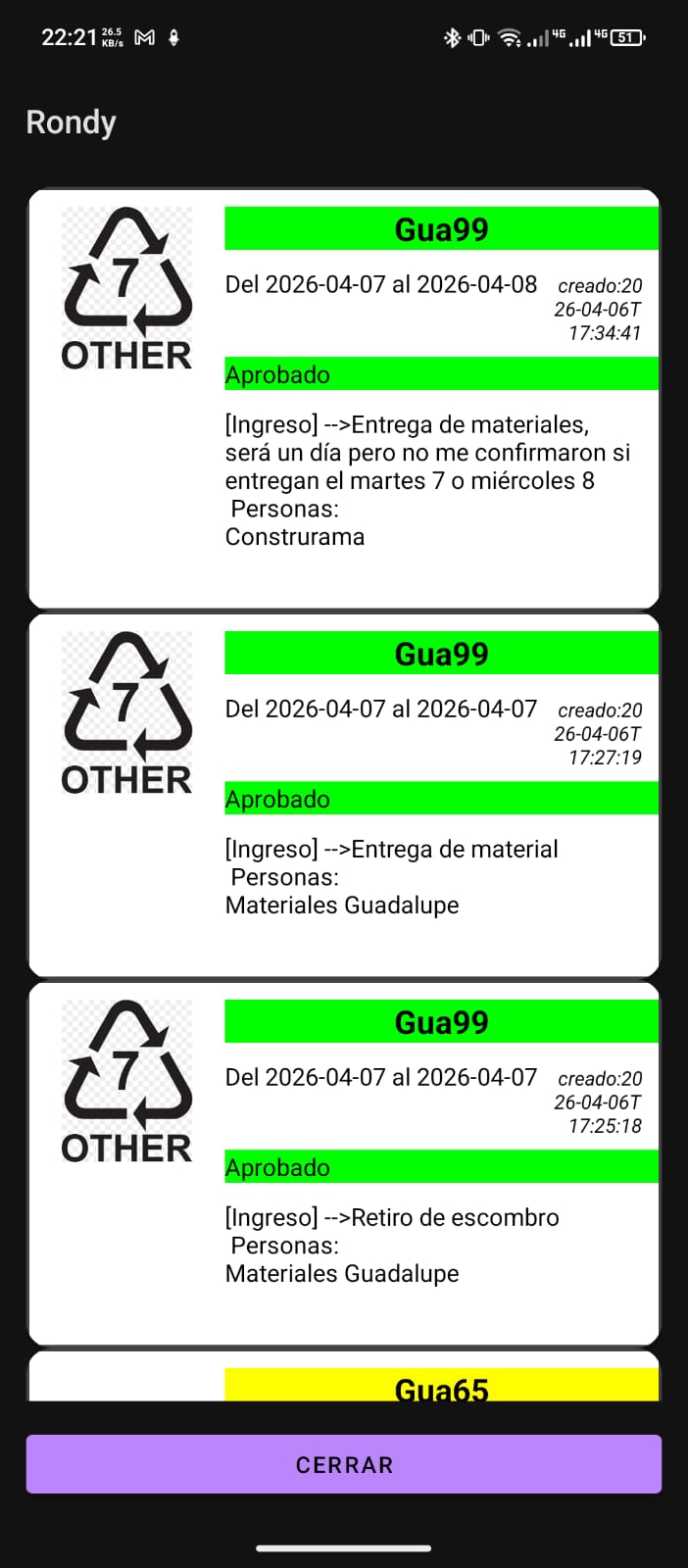Open the Gua99 card created at 17:27:19

pyautogui.click(x=344, y=796)
